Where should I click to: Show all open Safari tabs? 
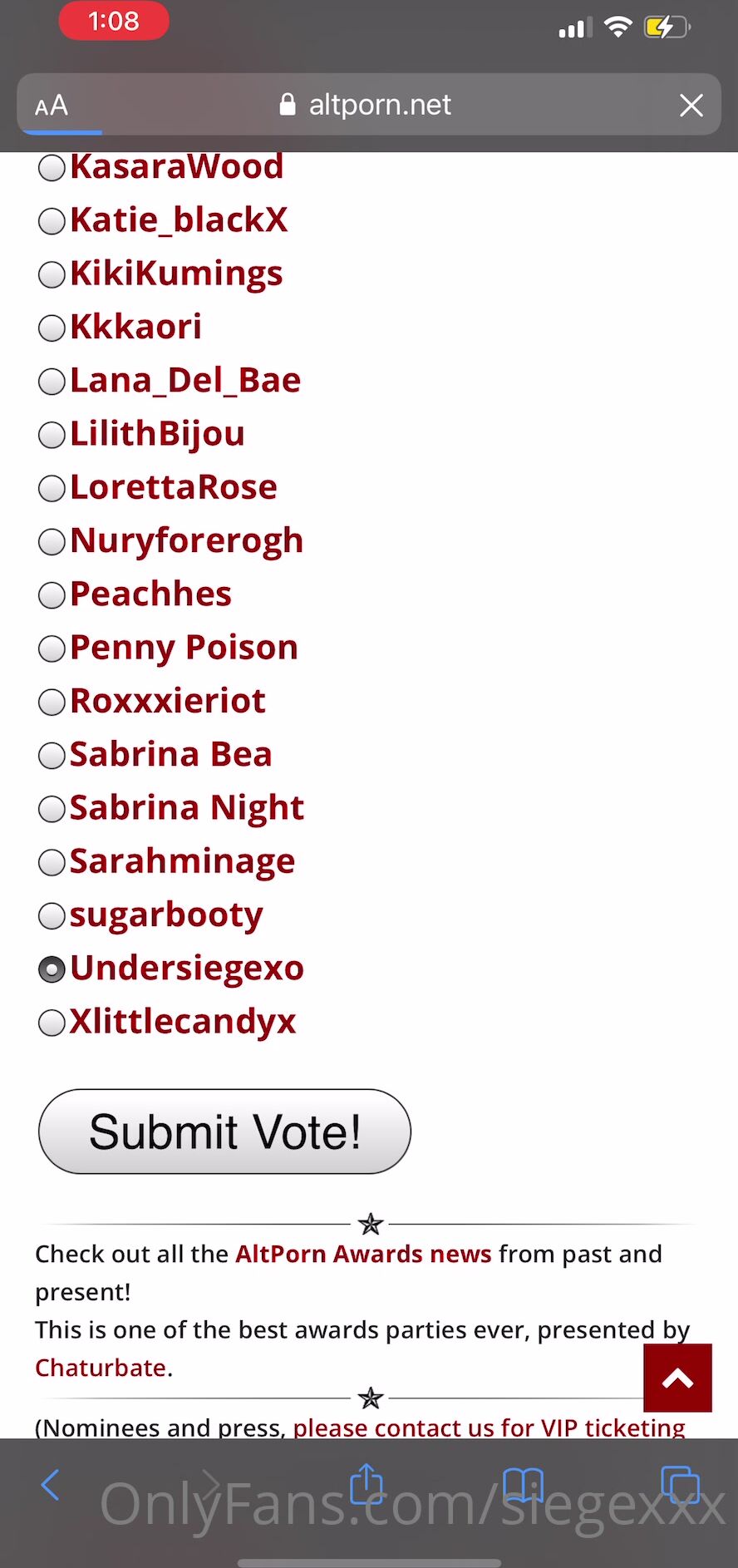click(x=680, y=1485)
